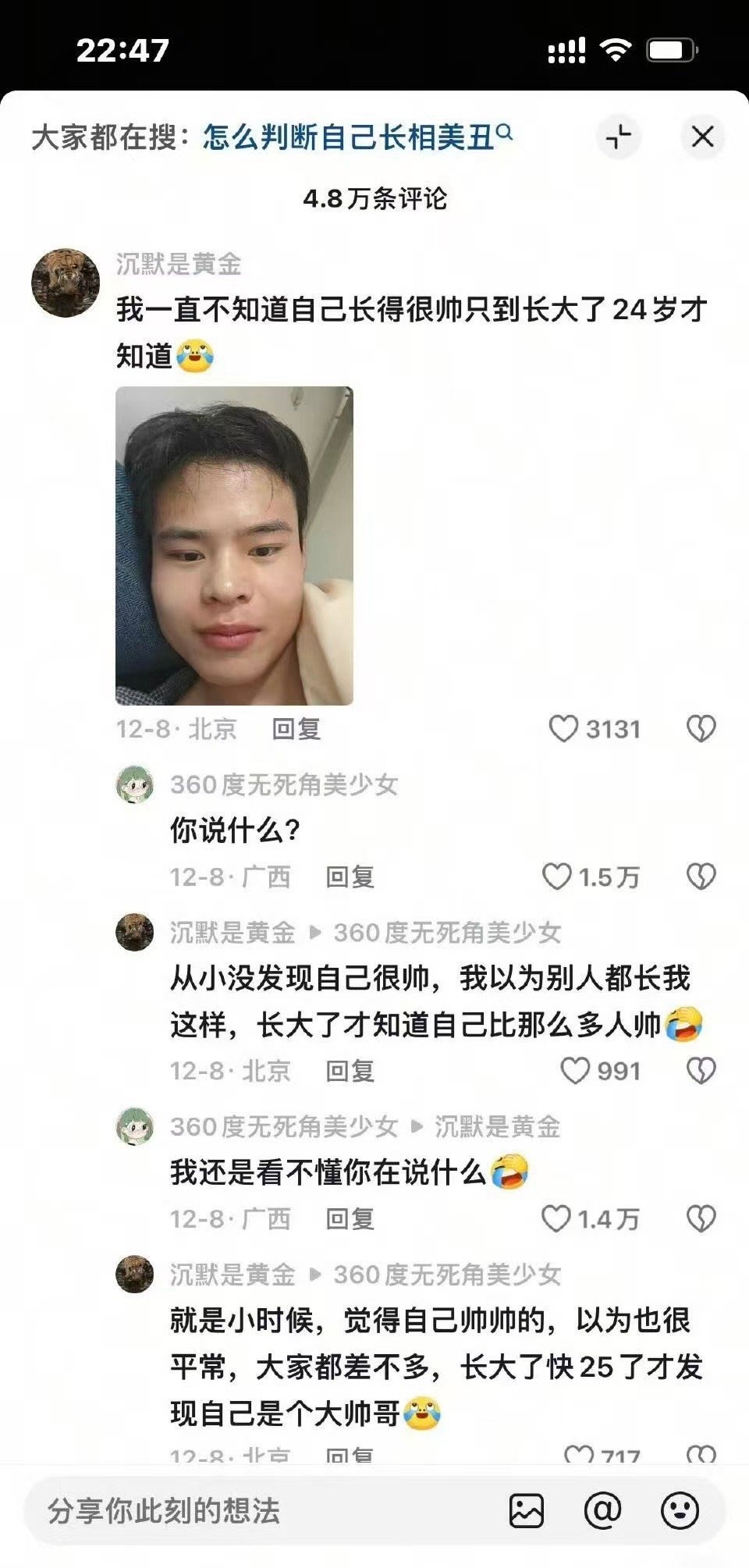749x1568 pixels.
Task: Expand comments panel to full screen
Action: 619,137
